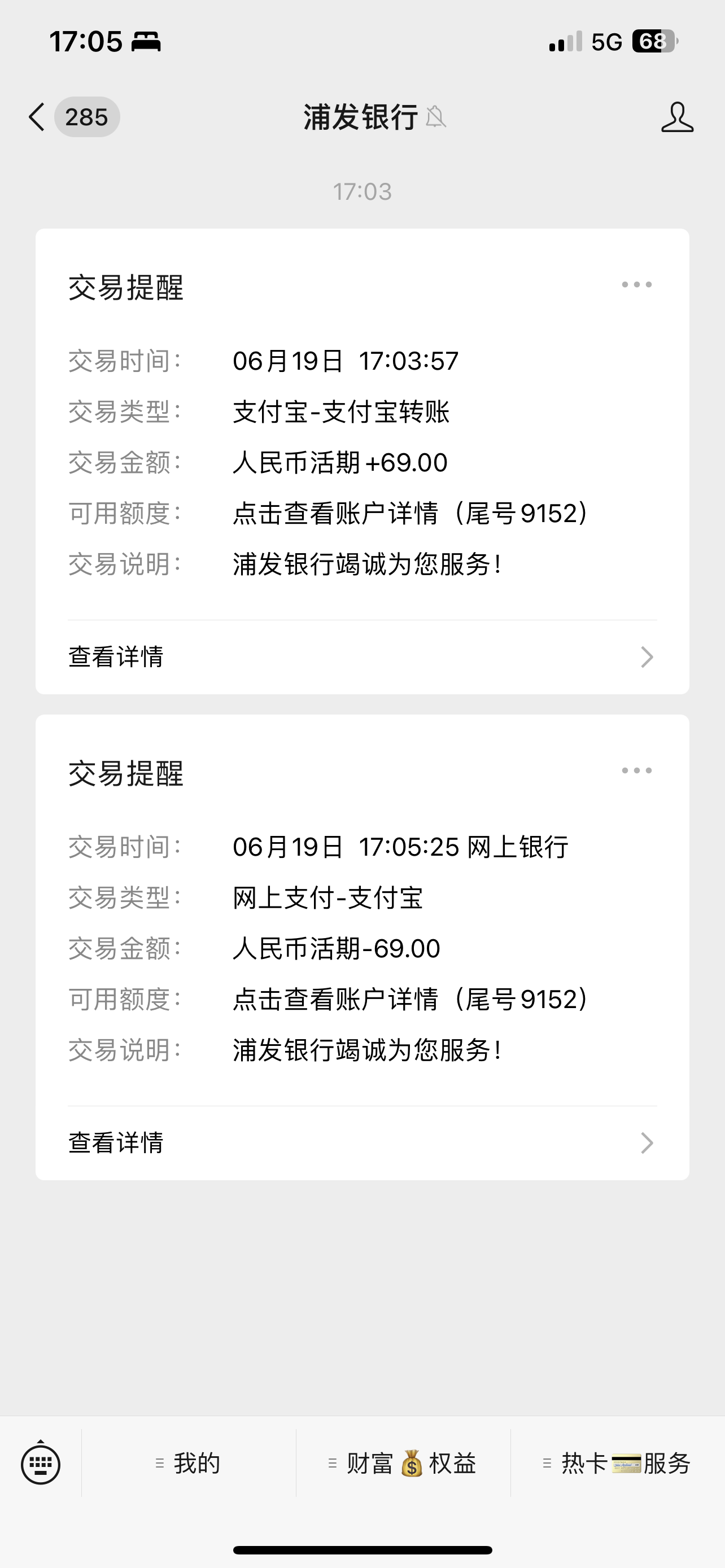
Task: View details of the +69.00 Alipay transfer
Action: coord(361,657)
